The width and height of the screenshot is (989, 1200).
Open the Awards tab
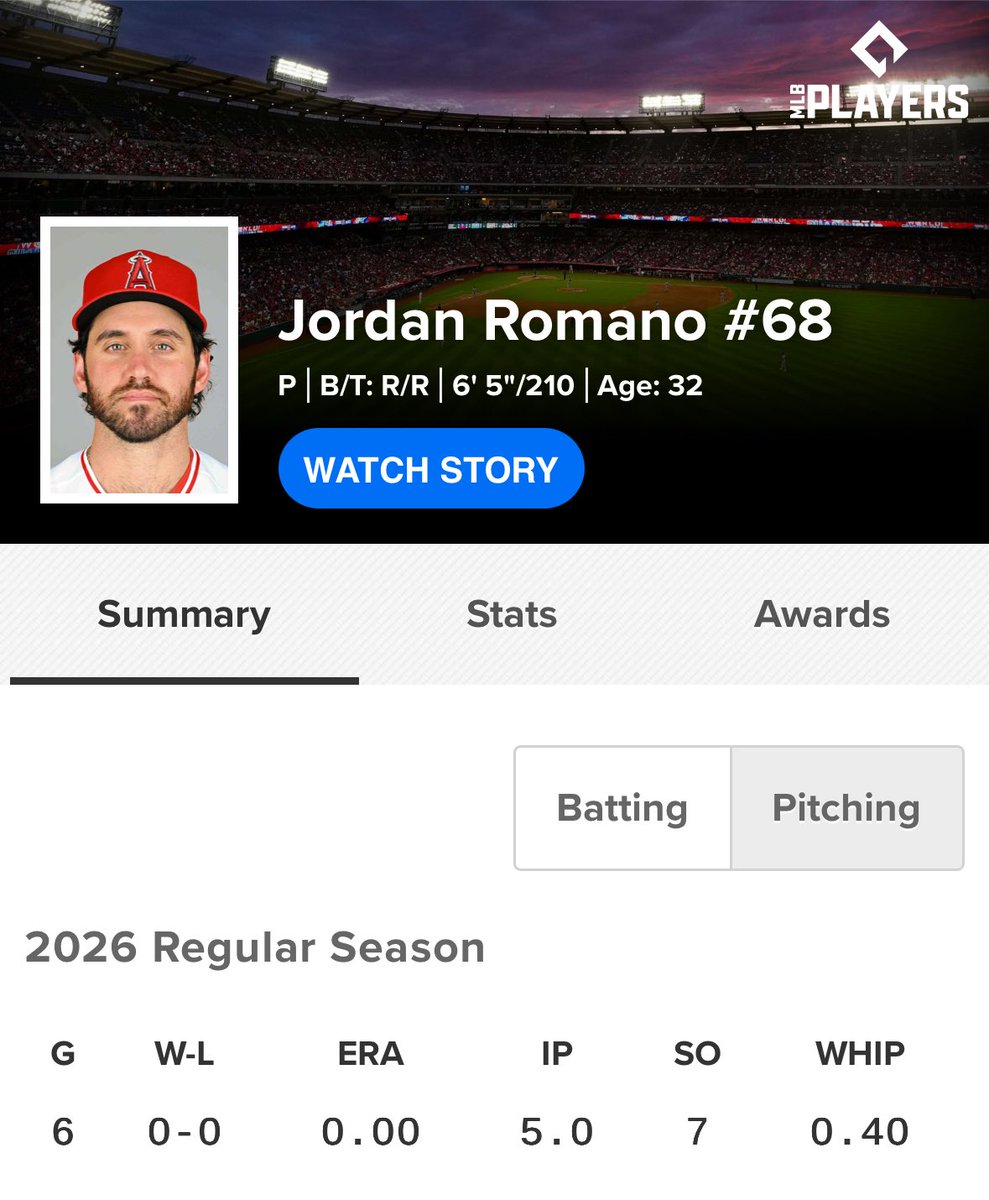(821, 614)
